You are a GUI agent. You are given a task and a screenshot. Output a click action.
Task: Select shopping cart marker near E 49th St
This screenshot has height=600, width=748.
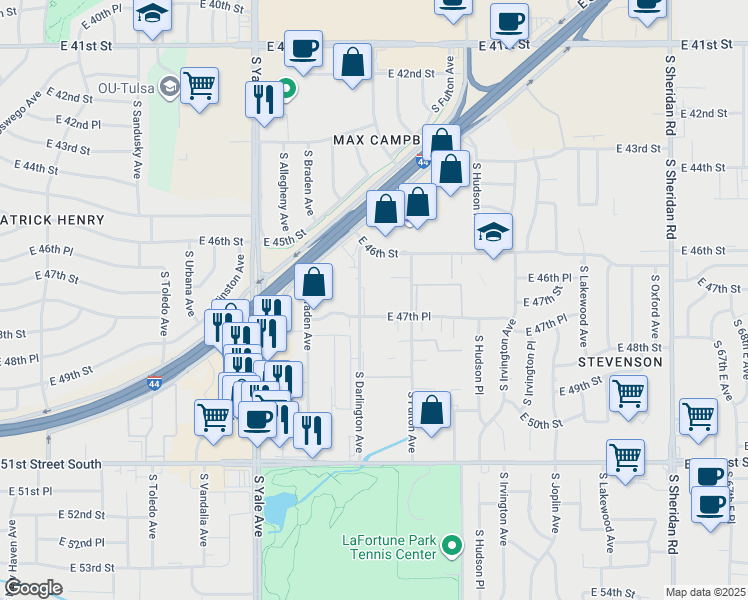point(628,391)
